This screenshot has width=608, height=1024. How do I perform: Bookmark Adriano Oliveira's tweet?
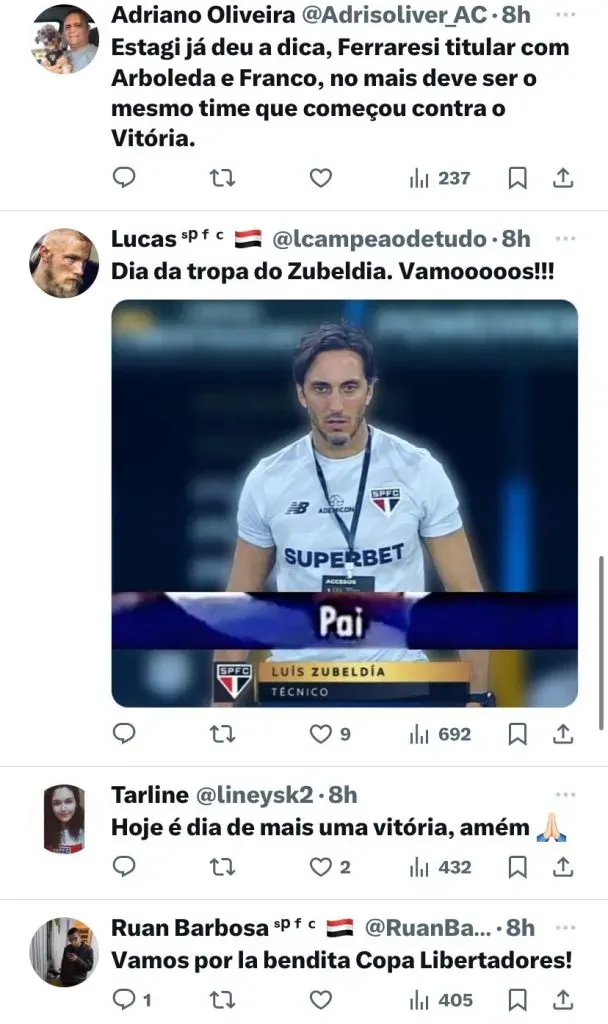pyautogui.click(x=517, y=178)
